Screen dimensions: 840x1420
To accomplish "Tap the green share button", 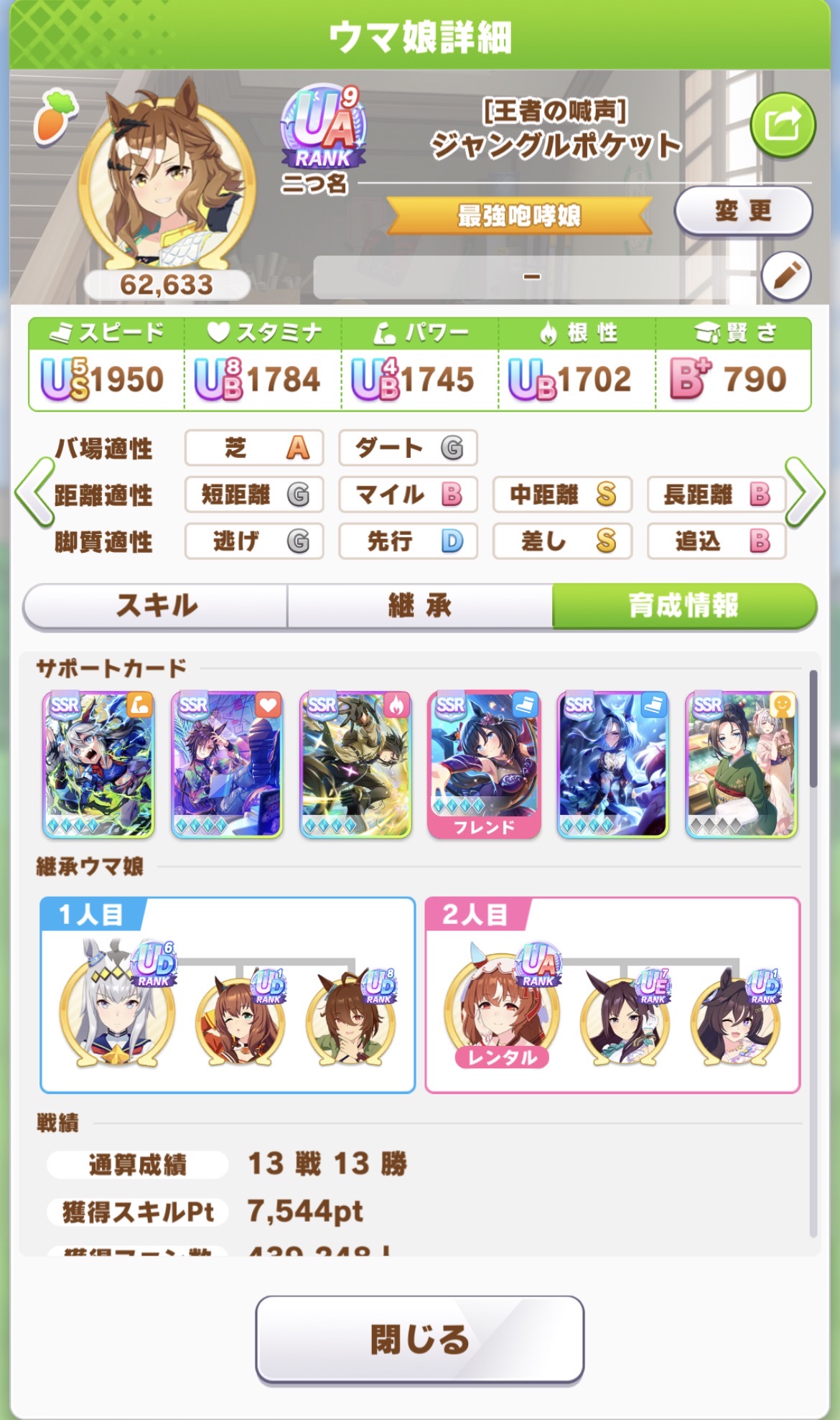I will [783, 126].
